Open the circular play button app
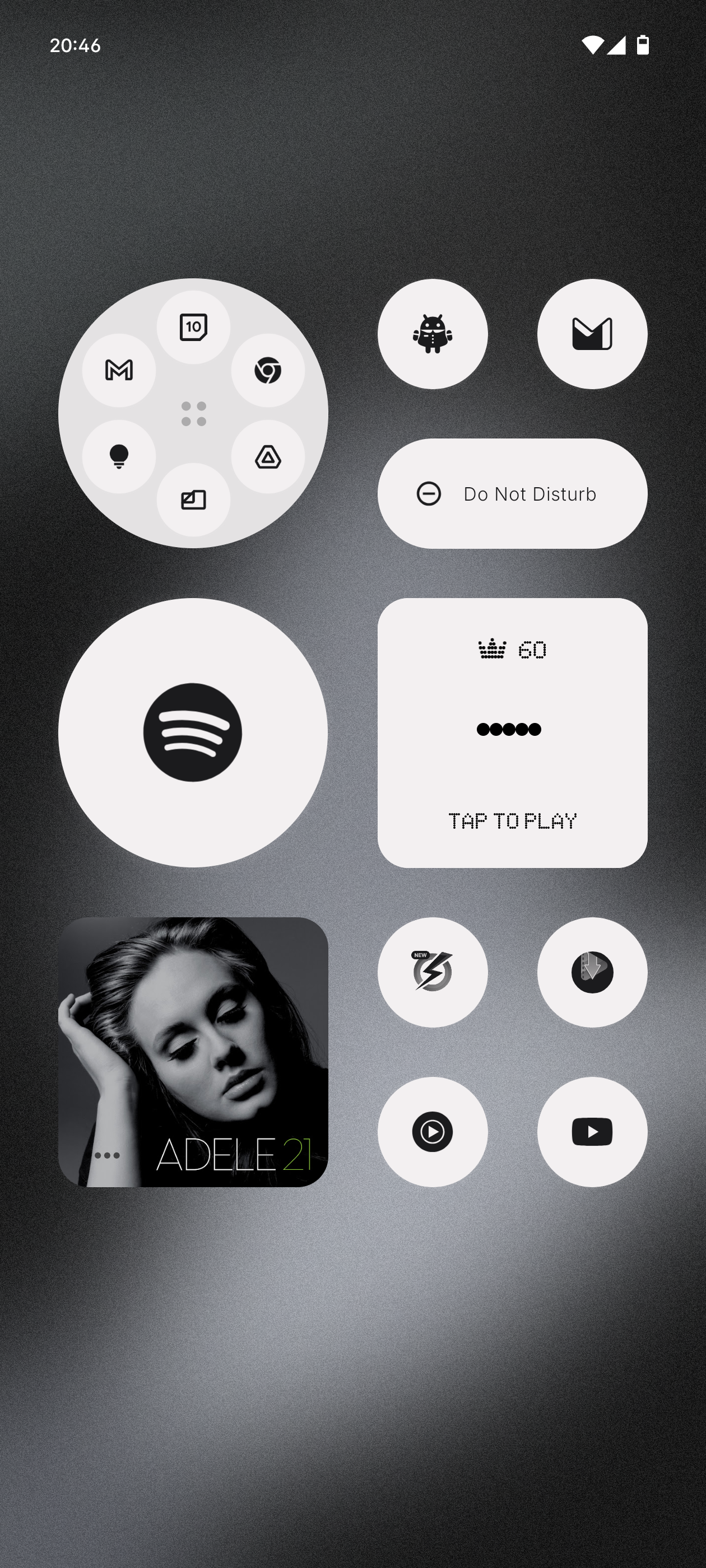706x1568 pixels. pos(433,1132)
